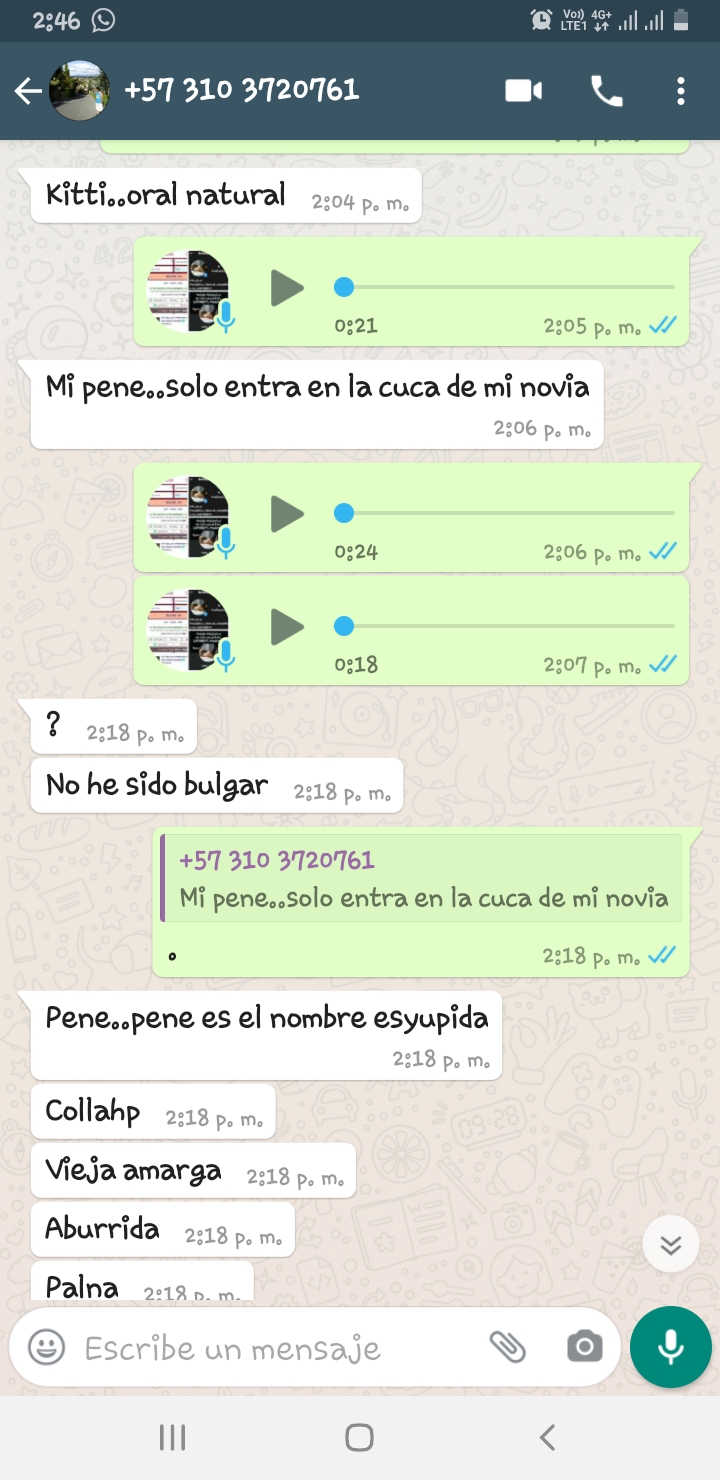Play the 0:18 voice message
This screenshot has height=1480, width=720.
point(288,628)
